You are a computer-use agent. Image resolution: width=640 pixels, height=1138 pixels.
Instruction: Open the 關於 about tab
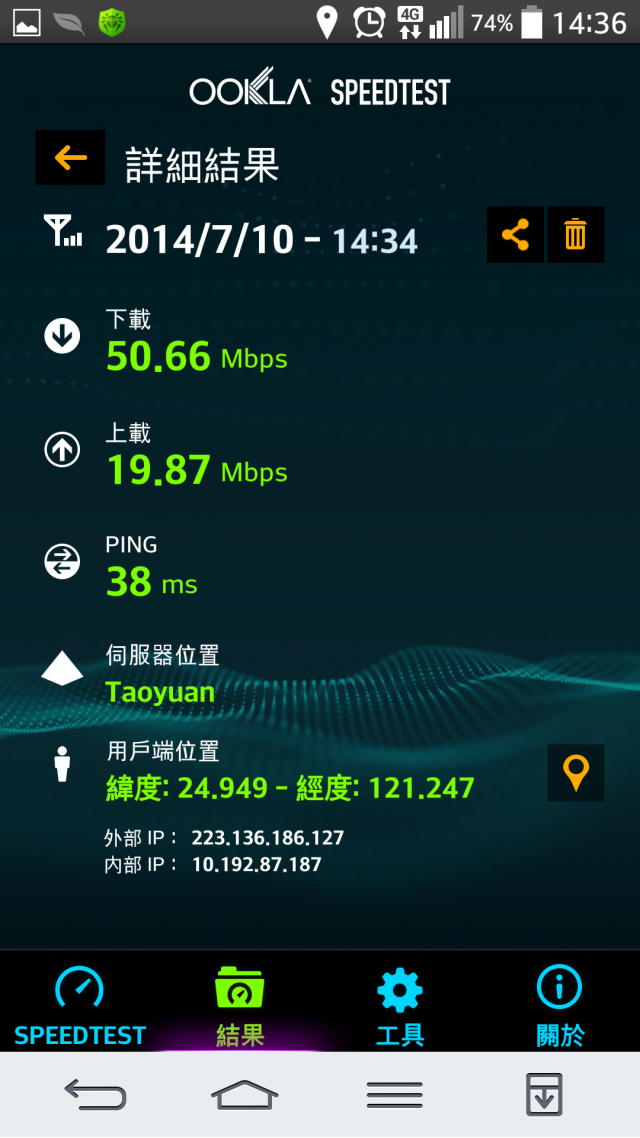click(x=560, y=1003)
